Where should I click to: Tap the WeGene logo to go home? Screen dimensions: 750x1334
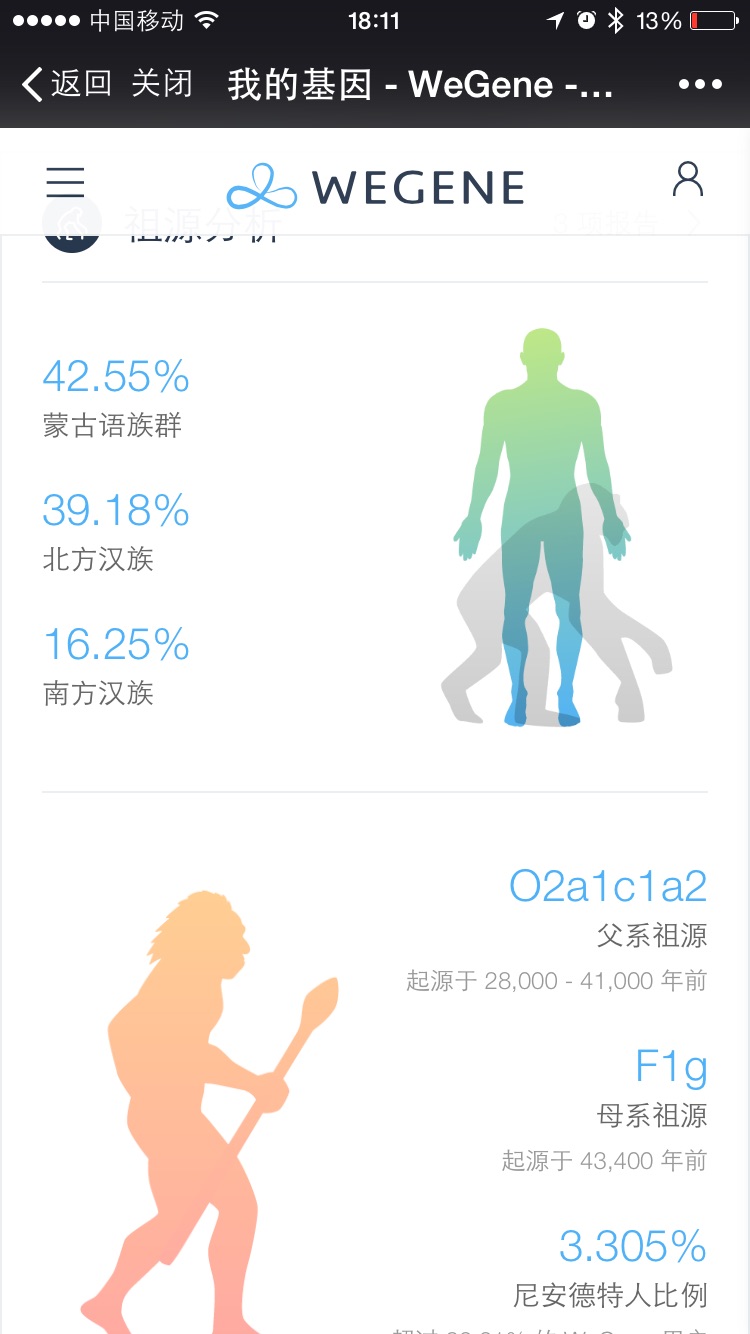coord(376,187)
